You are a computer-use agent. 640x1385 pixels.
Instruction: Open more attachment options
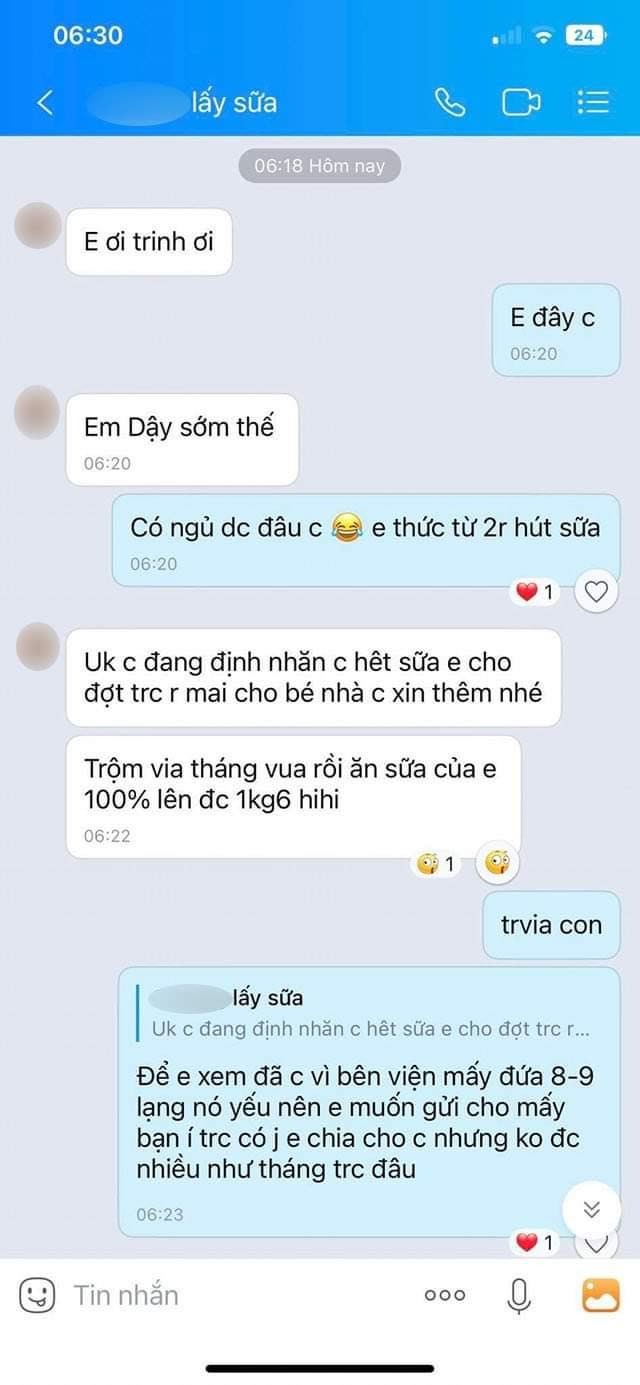coord(445,1295)
